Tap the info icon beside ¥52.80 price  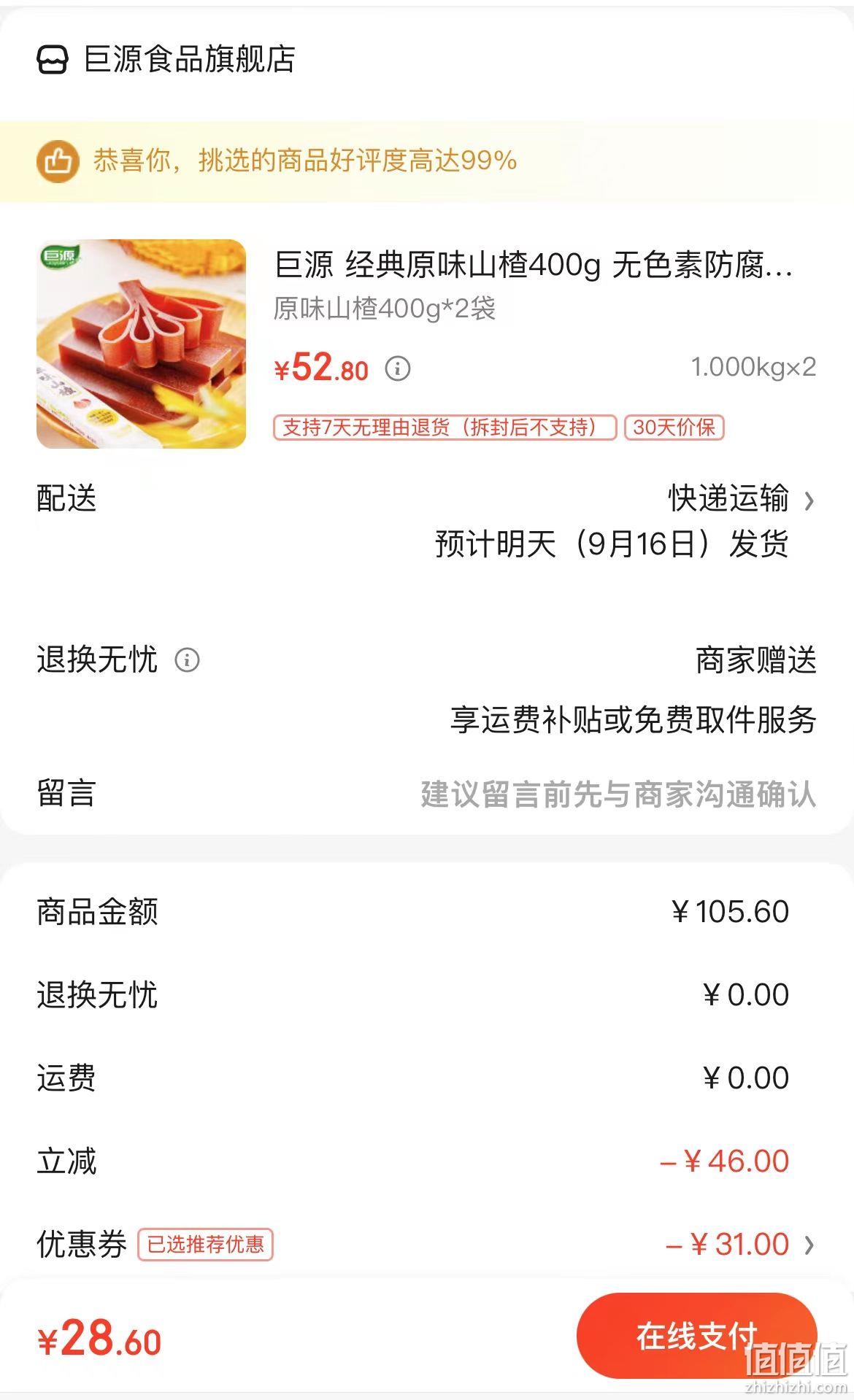[x=398, y=368]
